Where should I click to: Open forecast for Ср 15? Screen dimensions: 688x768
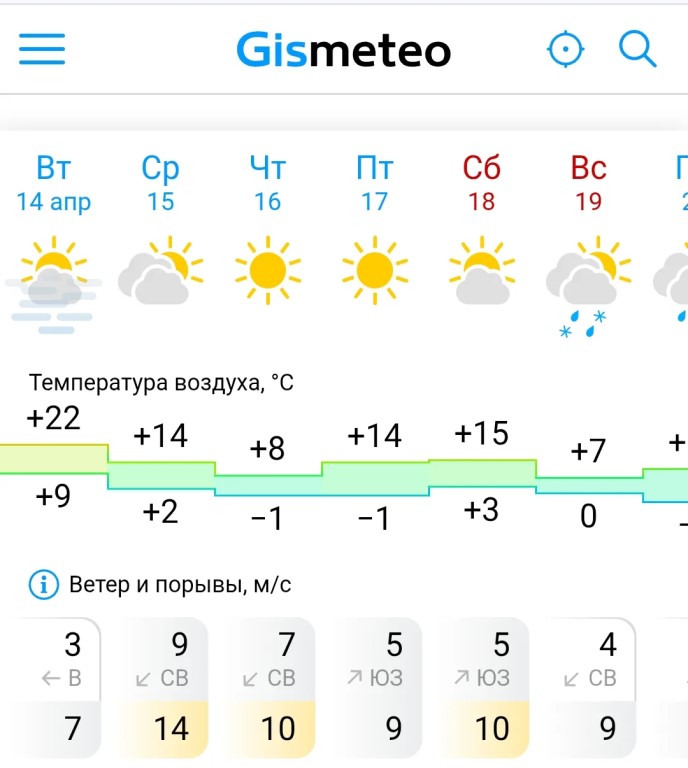click(161, 184)
